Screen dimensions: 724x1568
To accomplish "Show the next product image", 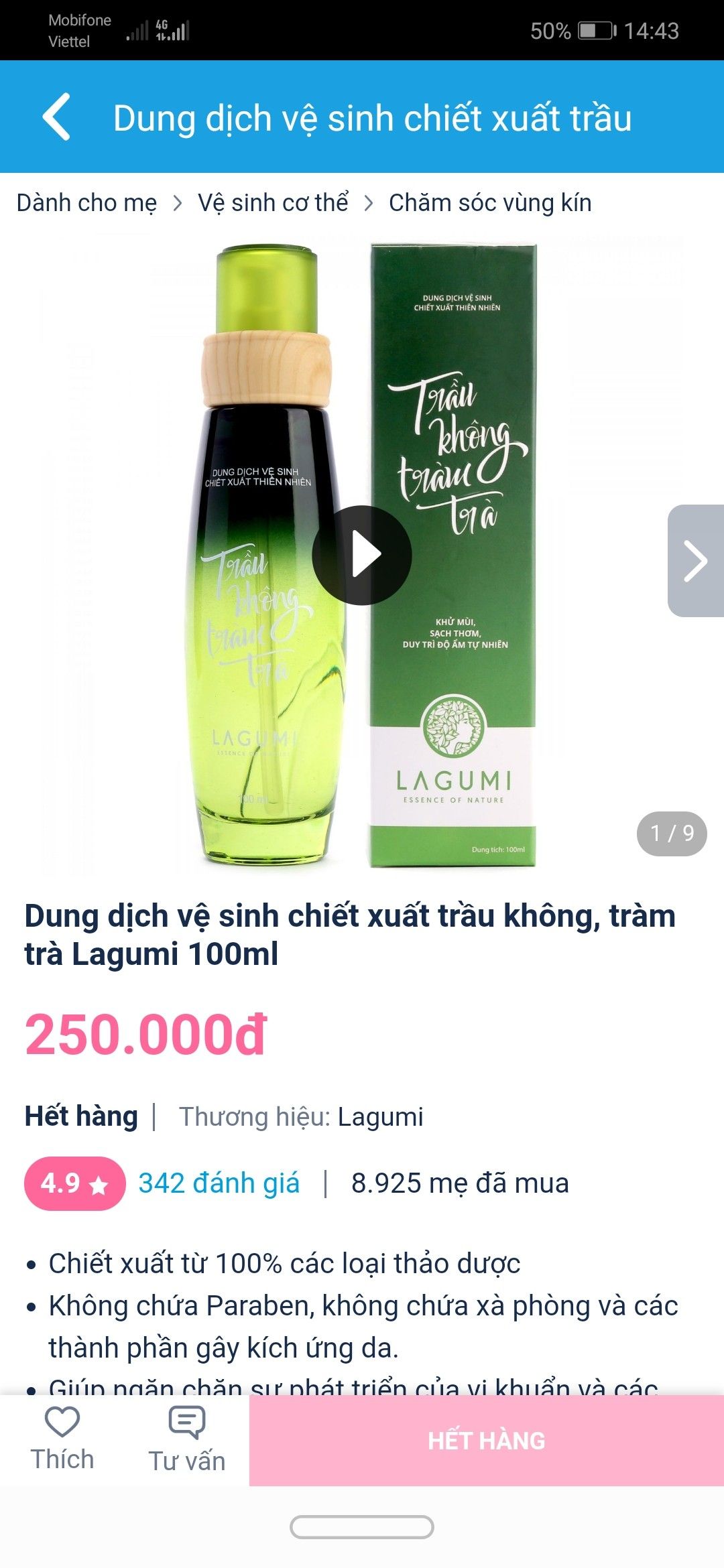I will click(x=696, y=560).
